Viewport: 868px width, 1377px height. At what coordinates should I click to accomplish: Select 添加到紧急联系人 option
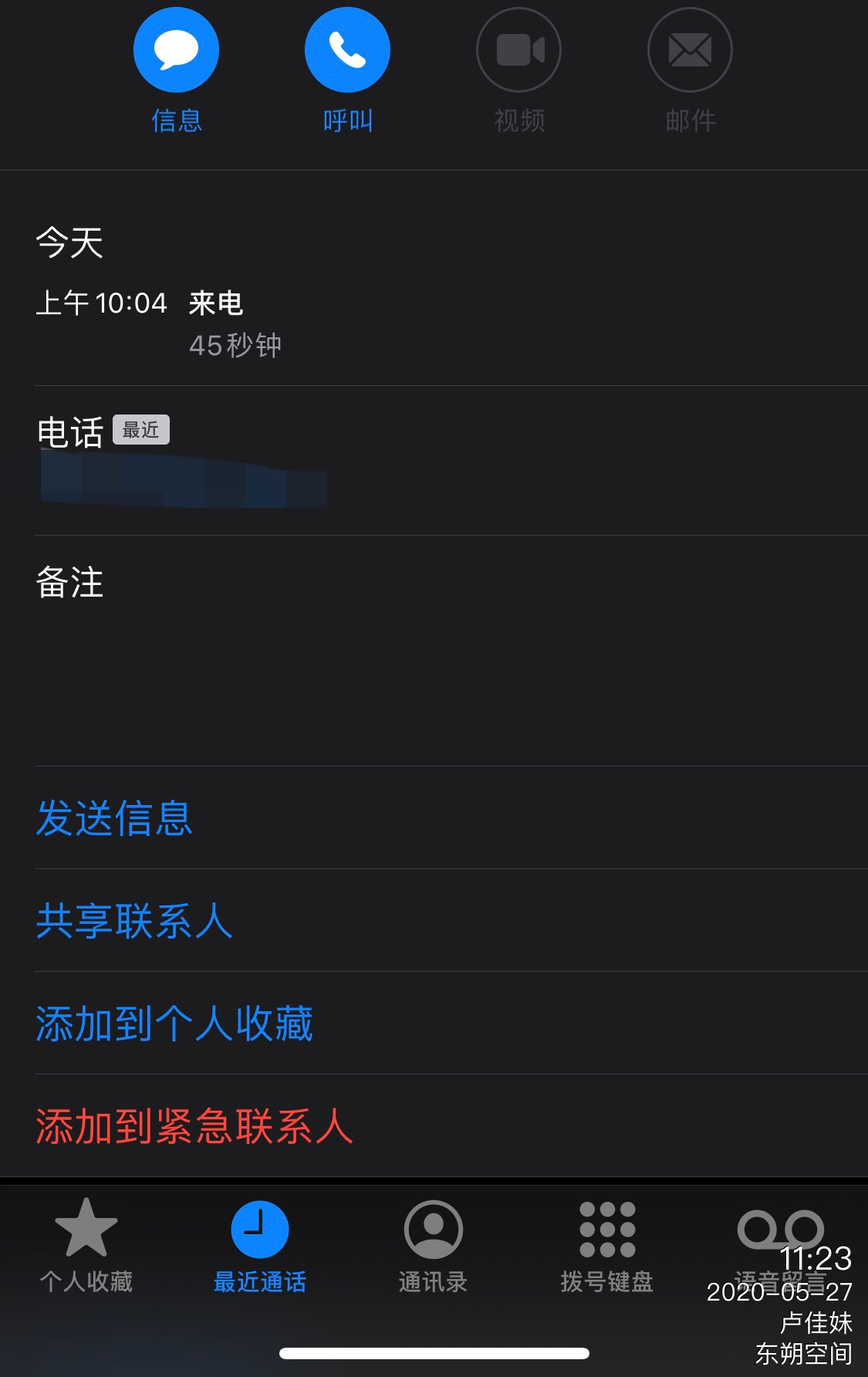coord(194,1126)
